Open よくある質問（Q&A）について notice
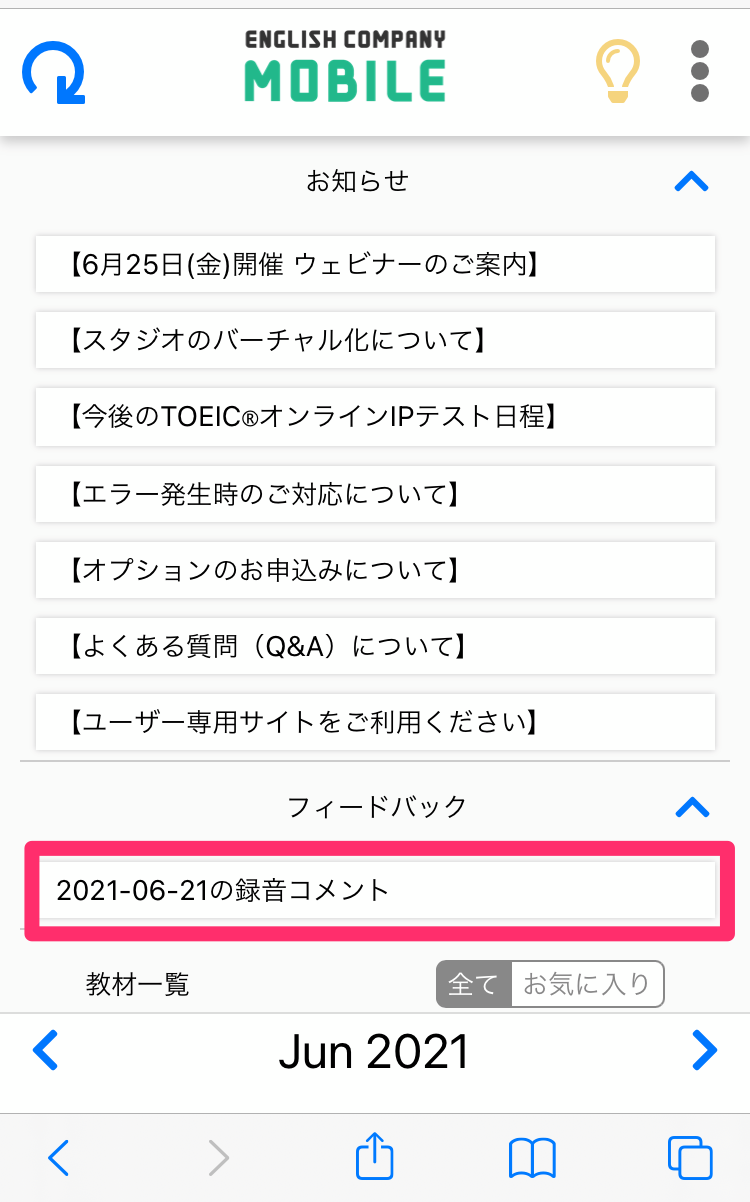 click(x=375, y=646)
